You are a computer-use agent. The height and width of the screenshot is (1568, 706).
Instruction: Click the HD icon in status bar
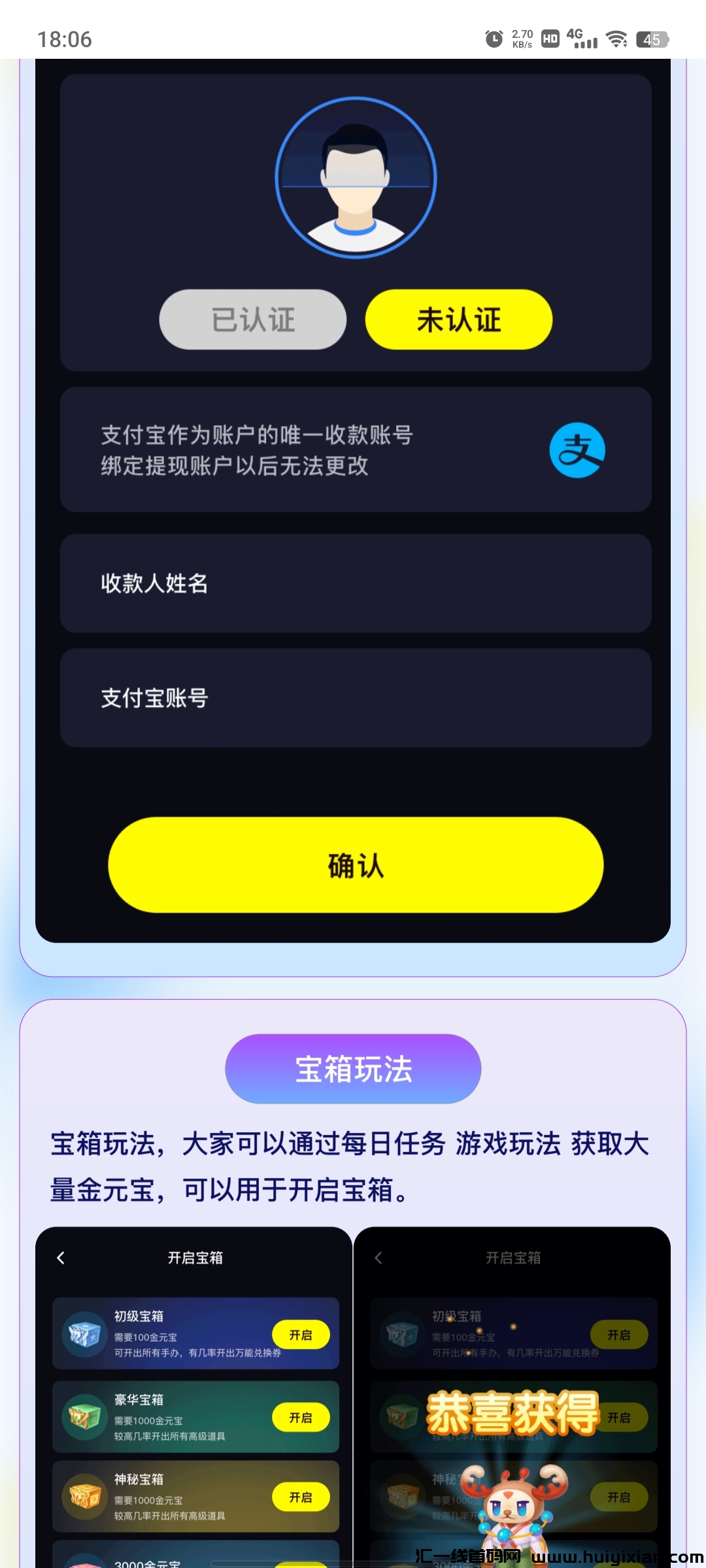pos(550,38)
